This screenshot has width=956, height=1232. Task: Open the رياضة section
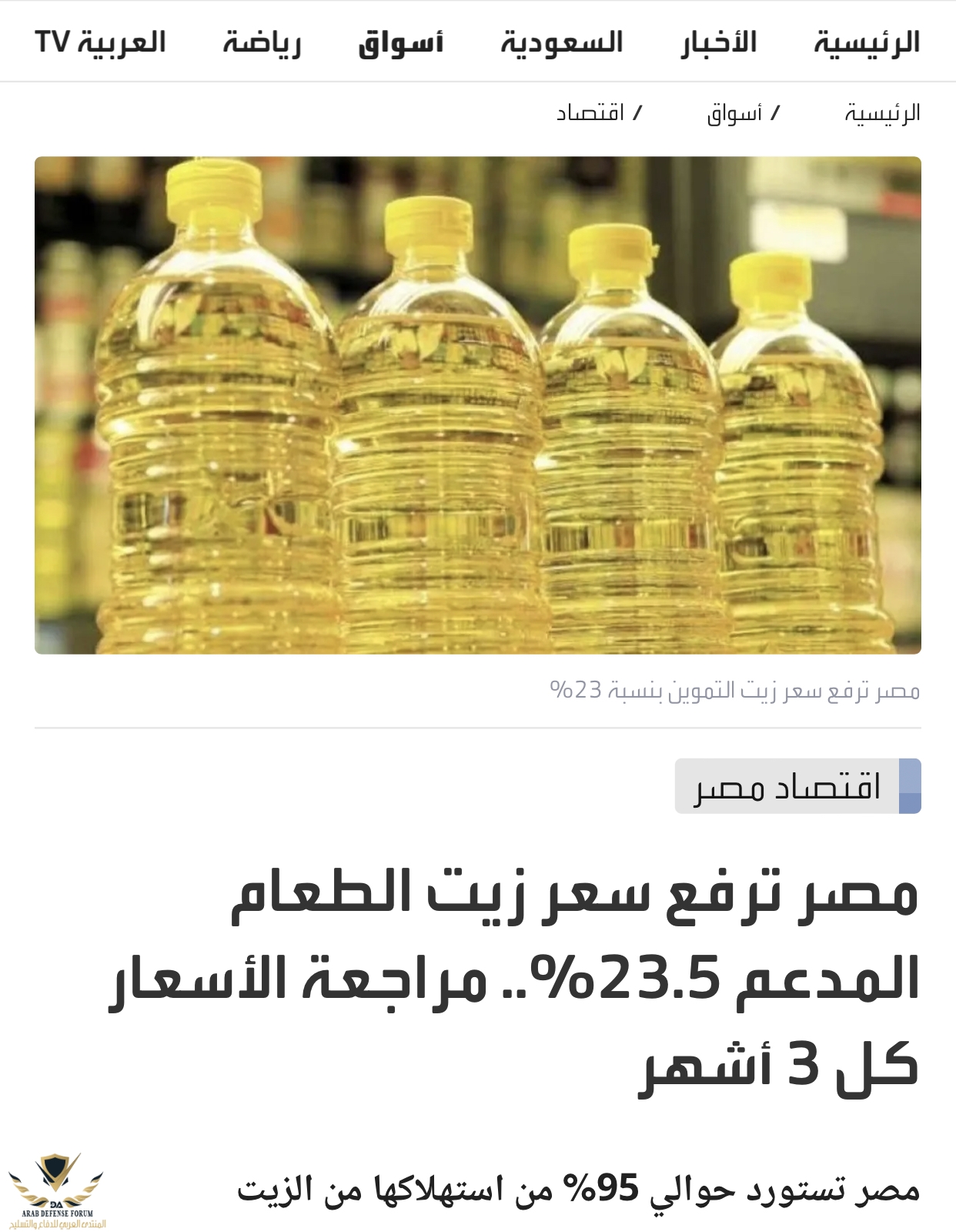262,42
